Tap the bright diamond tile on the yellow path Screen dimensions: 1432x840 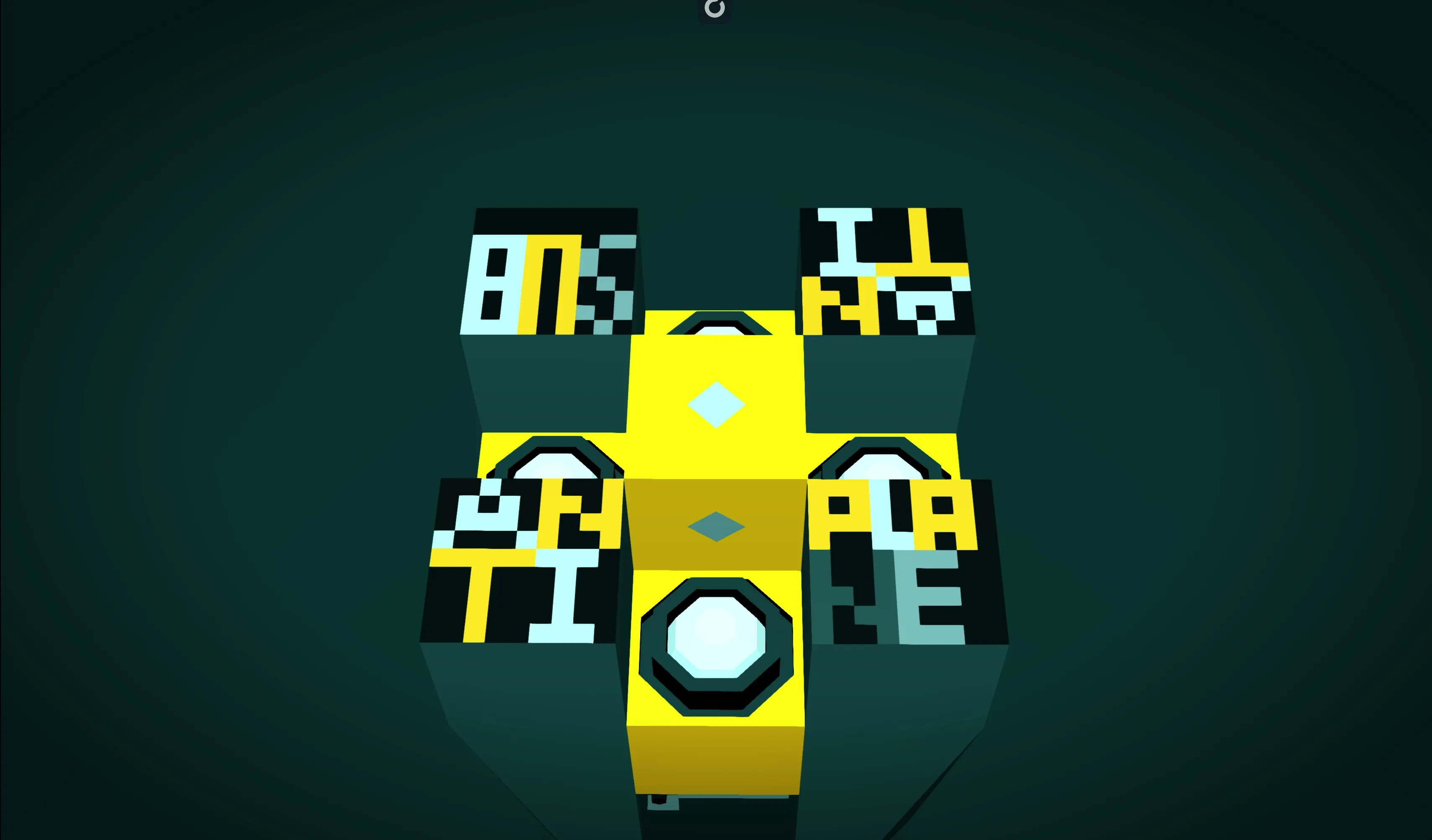[x=716, y=405]
